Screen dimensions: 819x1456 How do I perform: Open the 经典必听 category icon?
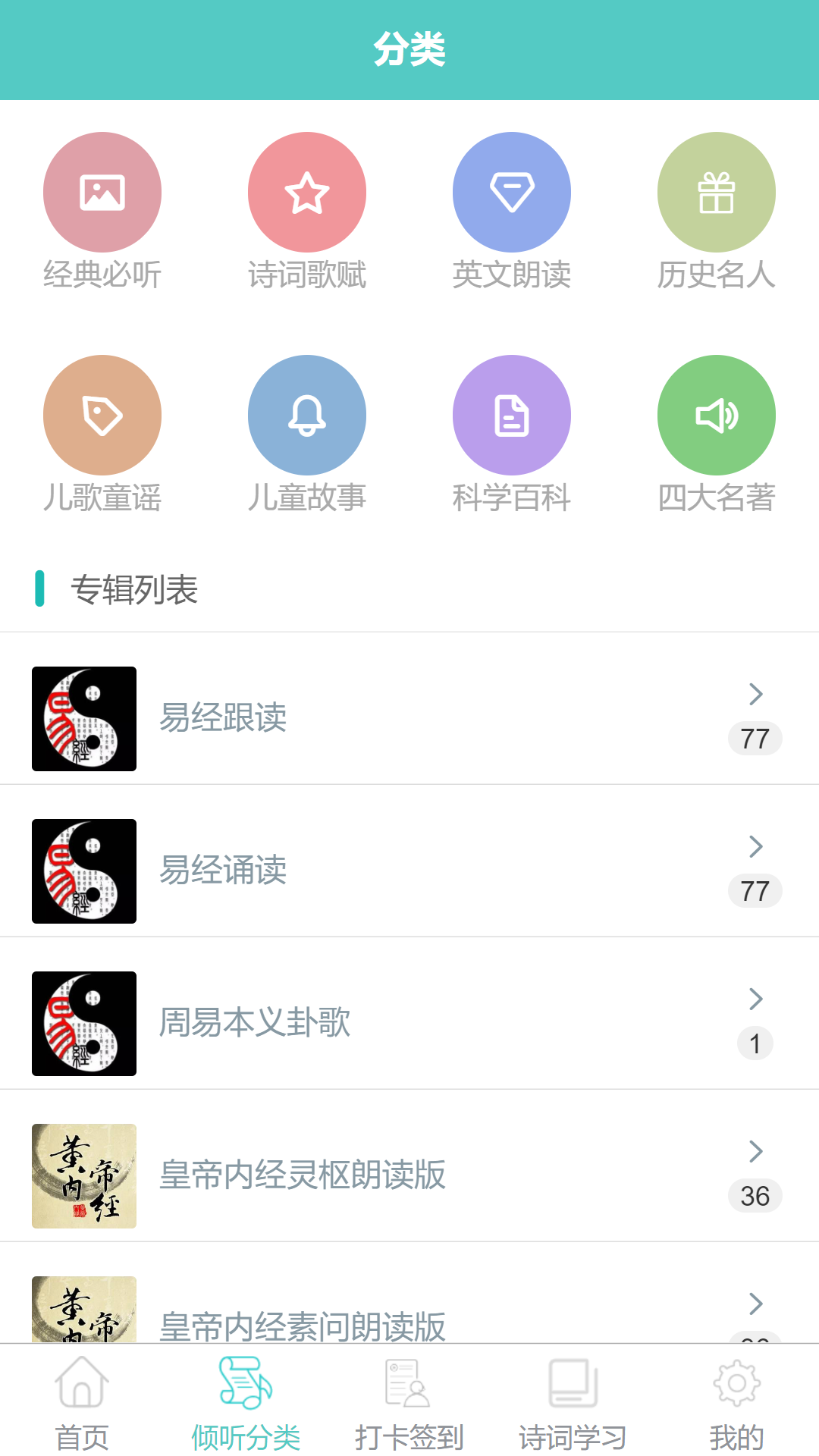[102, 192]
